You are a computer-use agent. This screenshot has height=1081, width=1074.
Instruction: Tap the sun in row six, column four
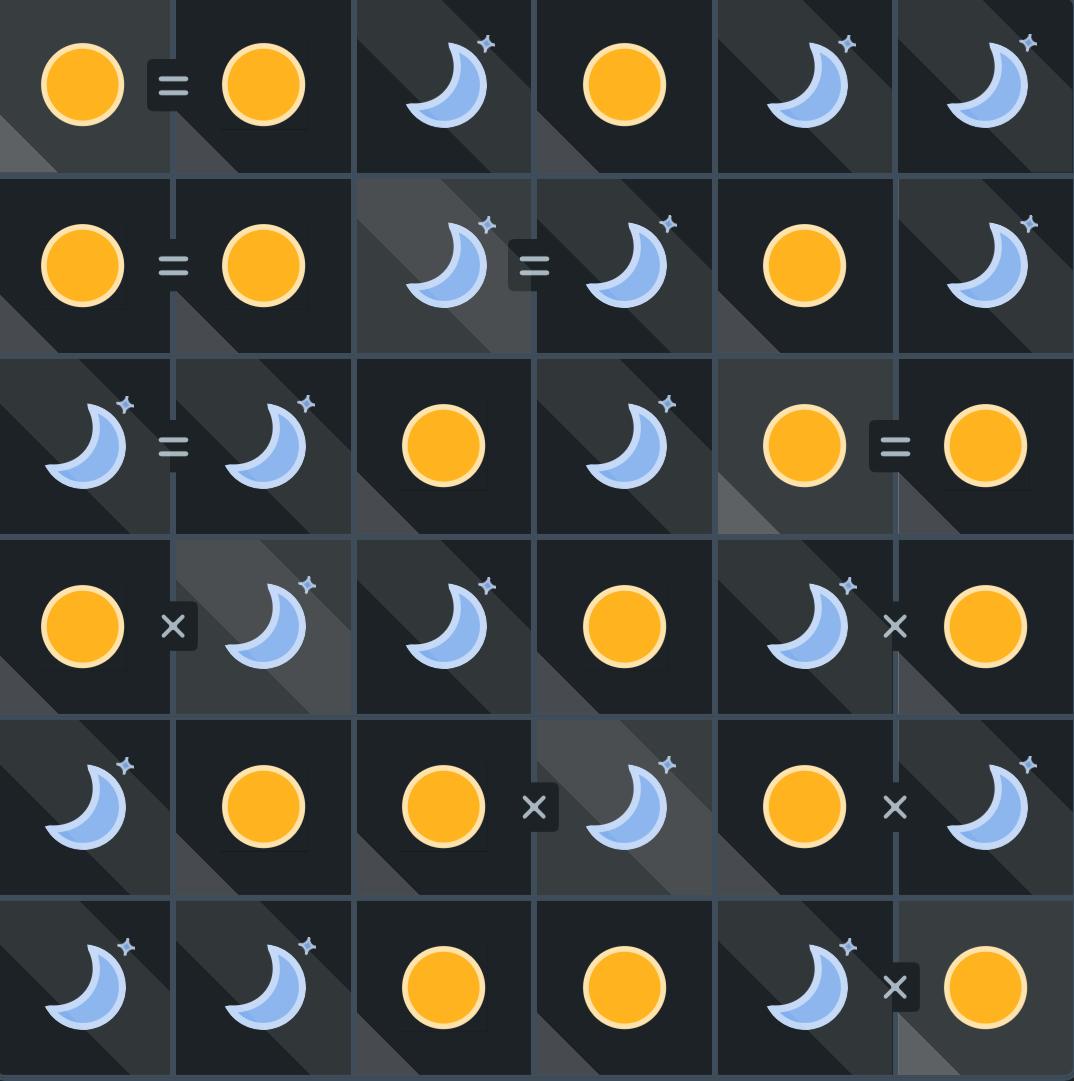(x=624, y=987)
